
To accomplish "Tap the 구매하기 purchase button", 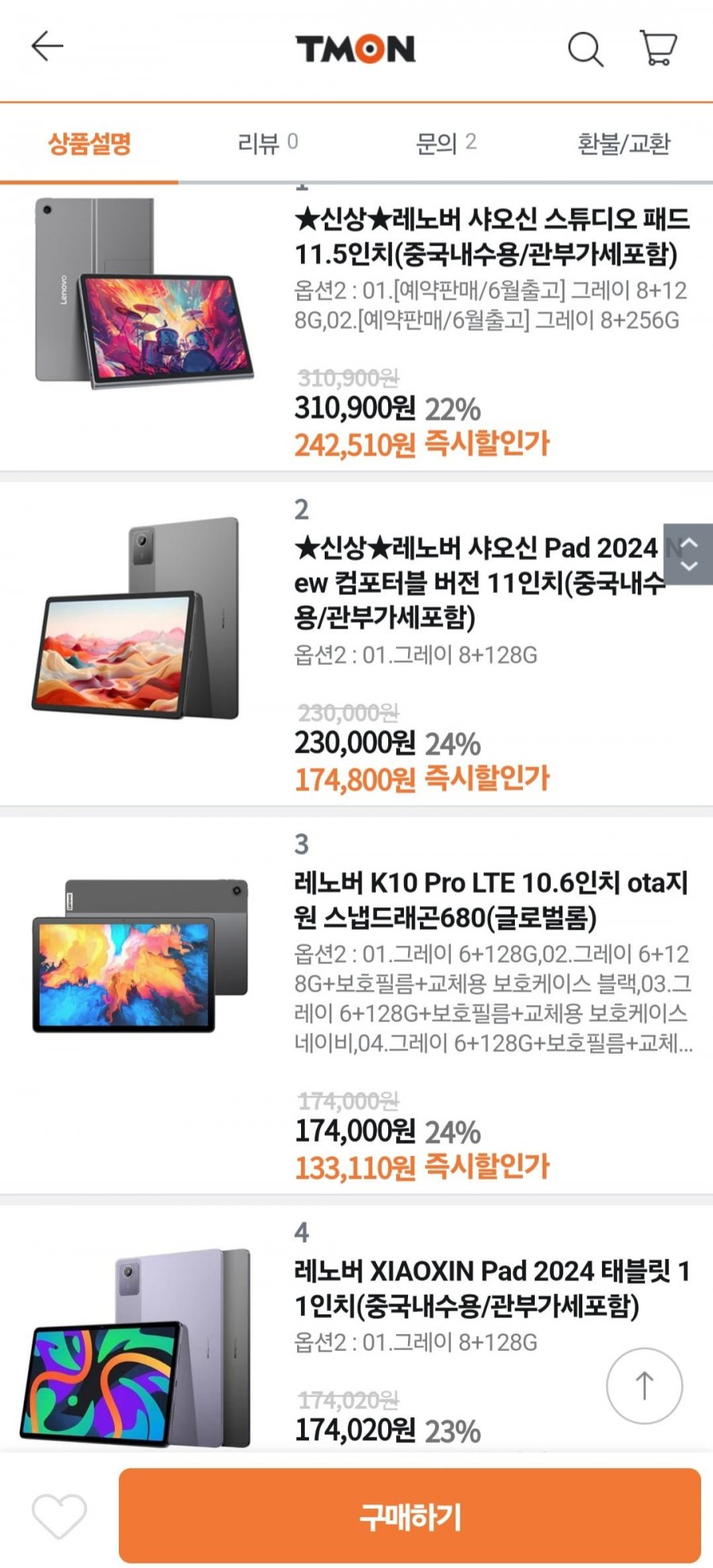I will (410, 1516).
